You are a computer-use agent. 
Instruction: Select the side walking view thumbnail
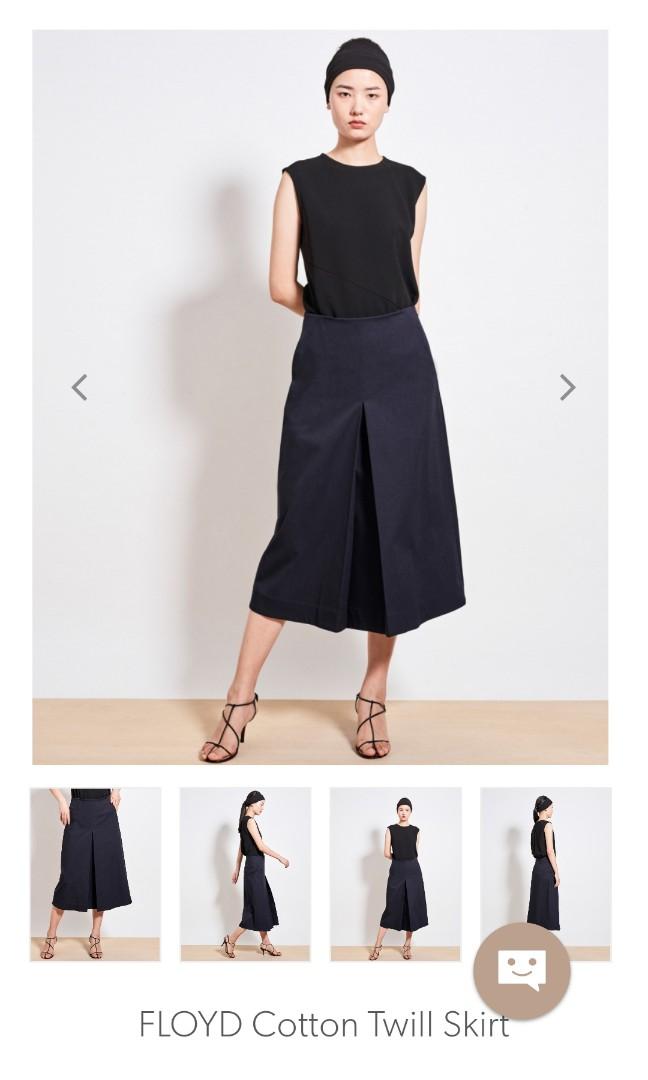tap(245, 874)
